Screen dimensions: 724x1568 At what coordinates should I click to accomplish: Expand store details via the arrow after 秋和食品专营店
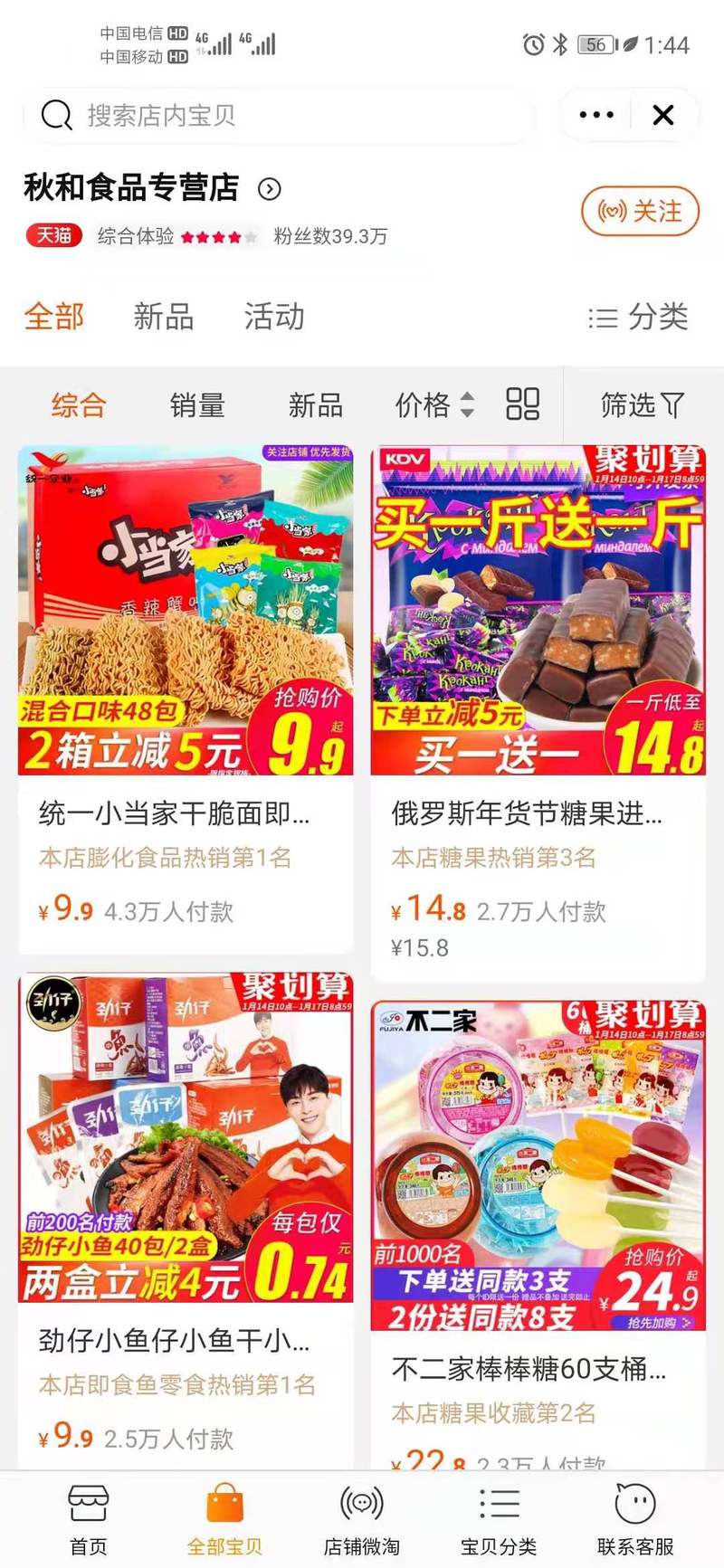(269, 190)
